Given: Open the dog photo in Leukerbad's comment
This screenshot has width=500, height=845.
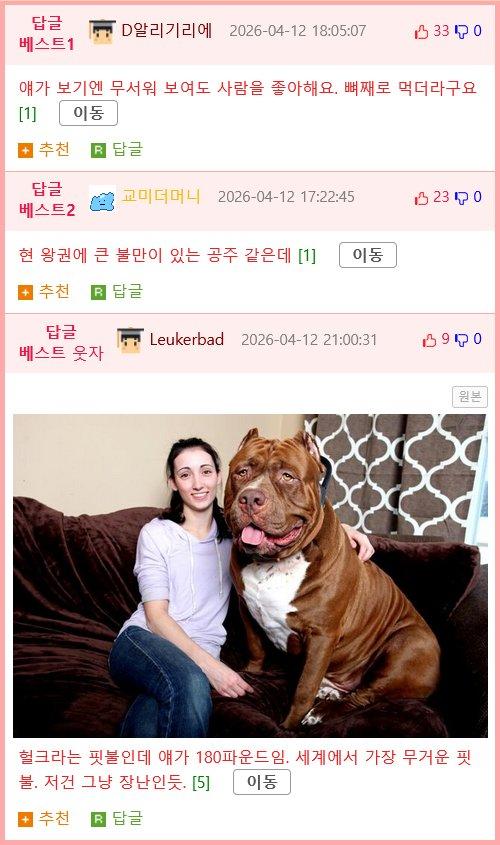Looking at the screenshot, I should [250, 576].
